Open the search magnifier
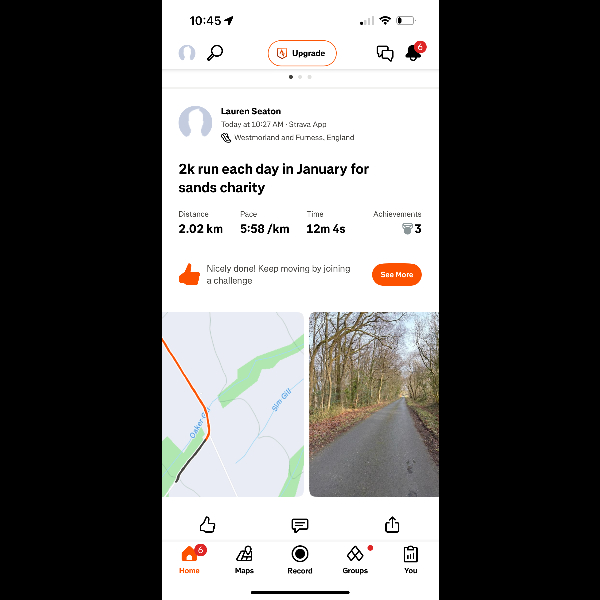 [215, 53]
